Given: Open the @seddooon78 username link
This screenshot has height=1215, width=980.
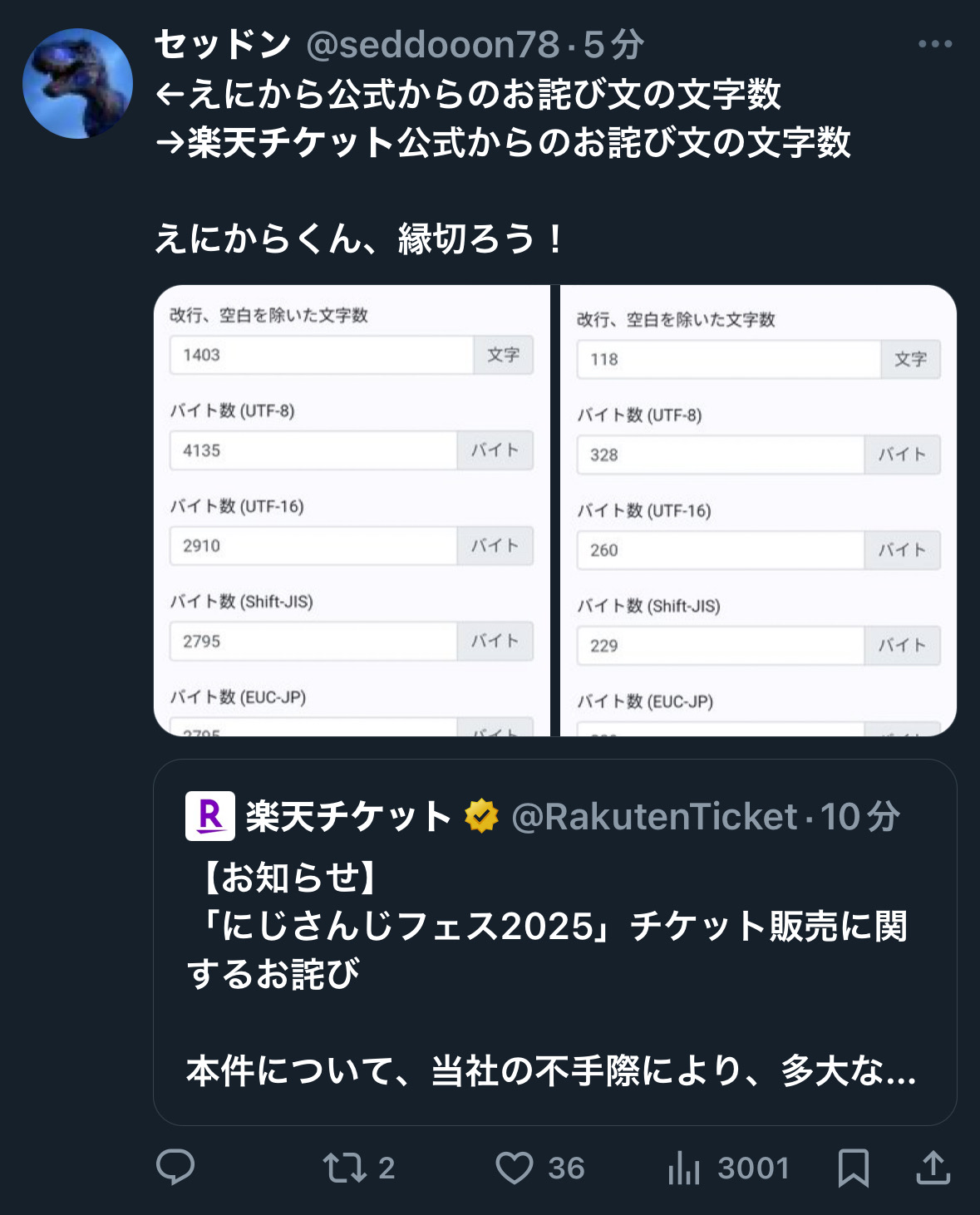Looking at the screenshot, I should click(432, 45).
